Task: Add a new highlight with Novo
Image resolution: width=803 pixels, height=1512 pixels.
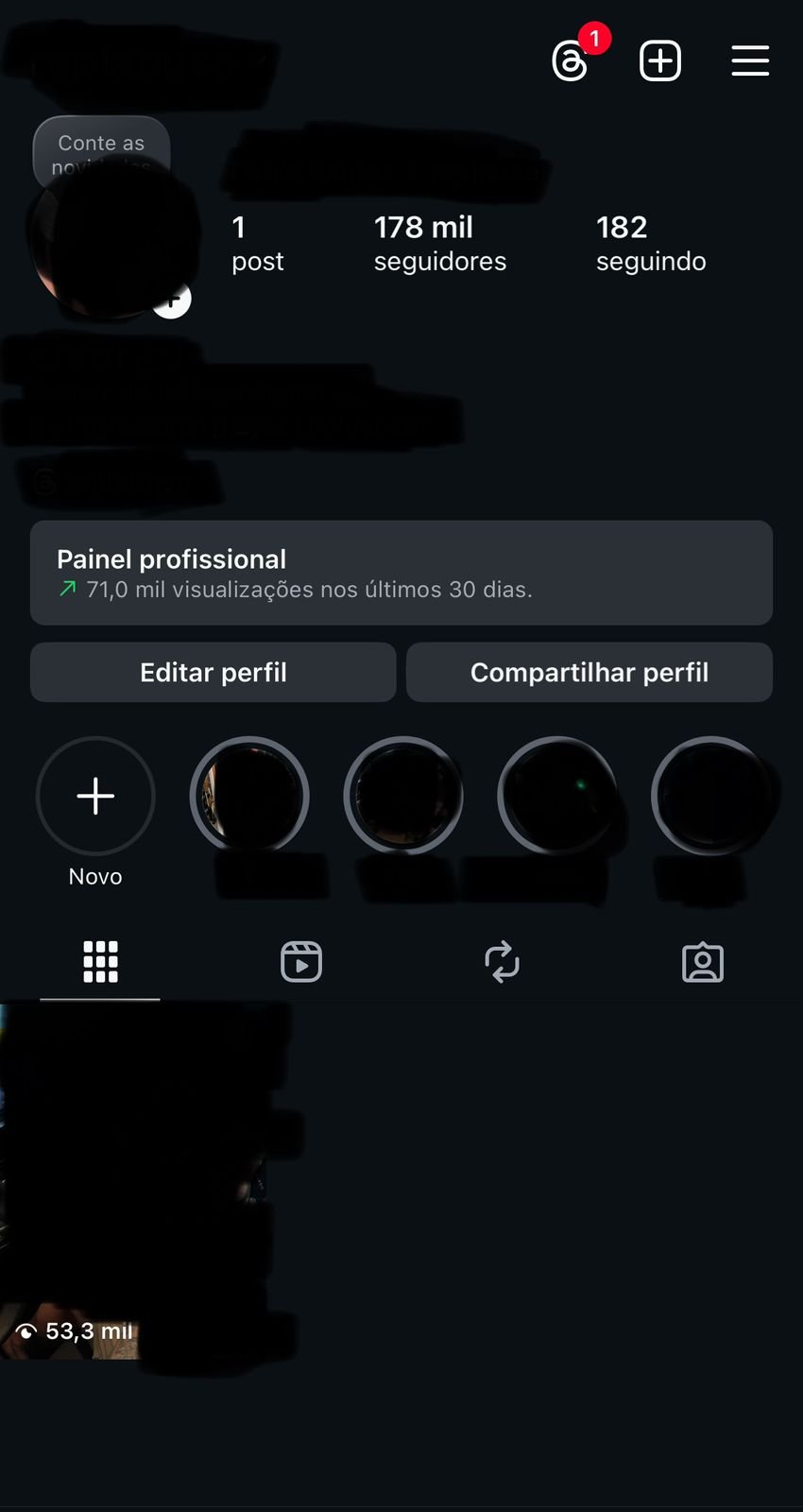Action: (x=95, y=796)
